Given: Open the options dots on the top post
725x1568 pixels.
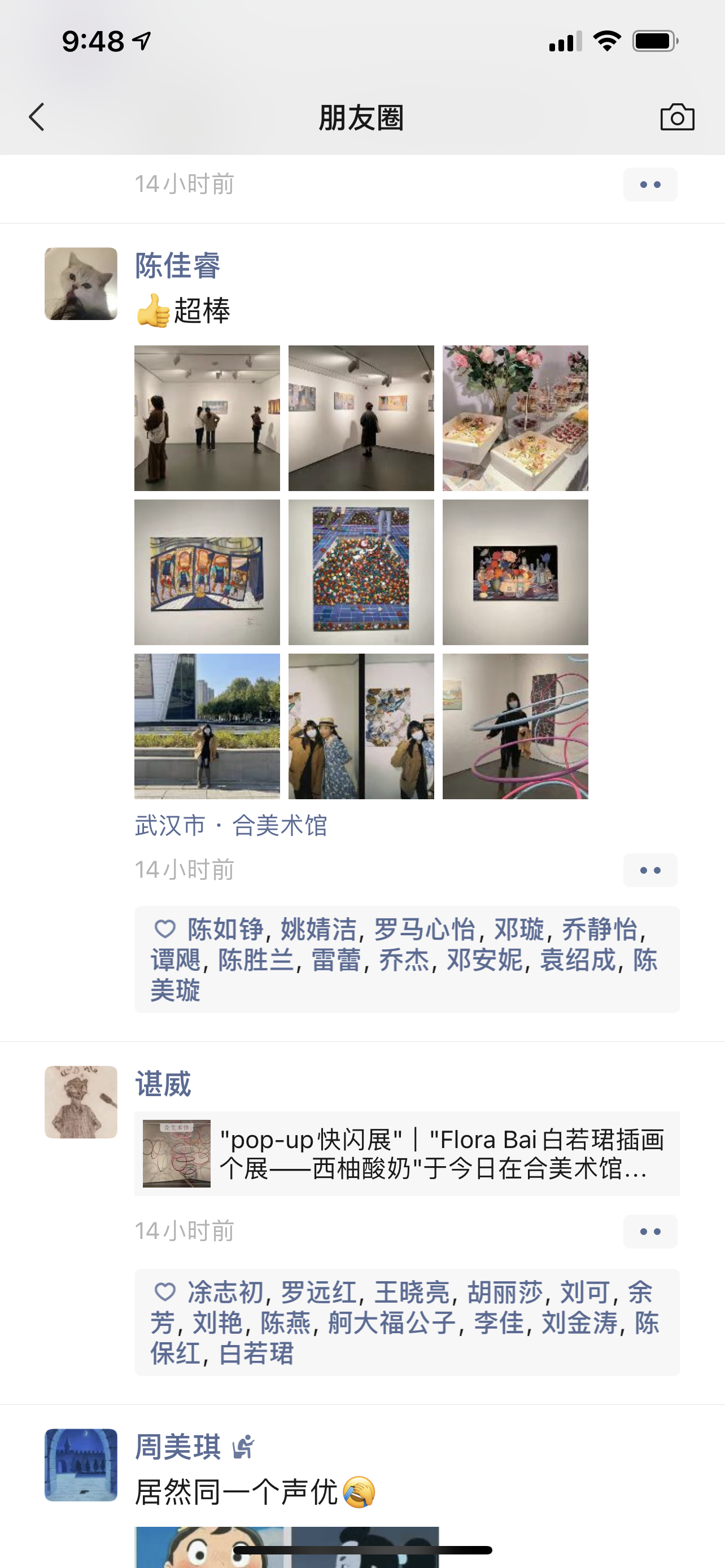Looking at the screenshot, I should 649,185.
